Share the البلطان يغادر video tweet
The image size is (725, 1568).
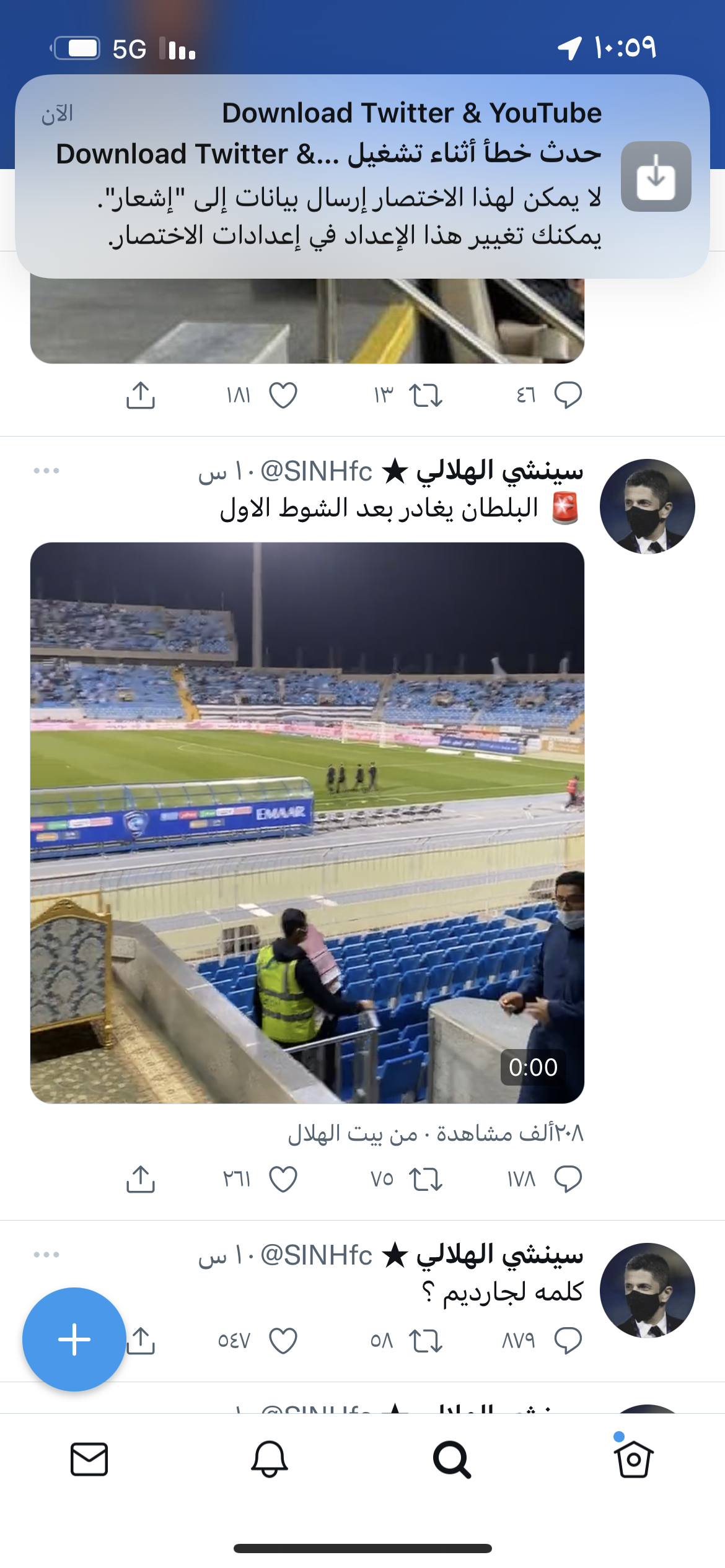pos(141,1179)
